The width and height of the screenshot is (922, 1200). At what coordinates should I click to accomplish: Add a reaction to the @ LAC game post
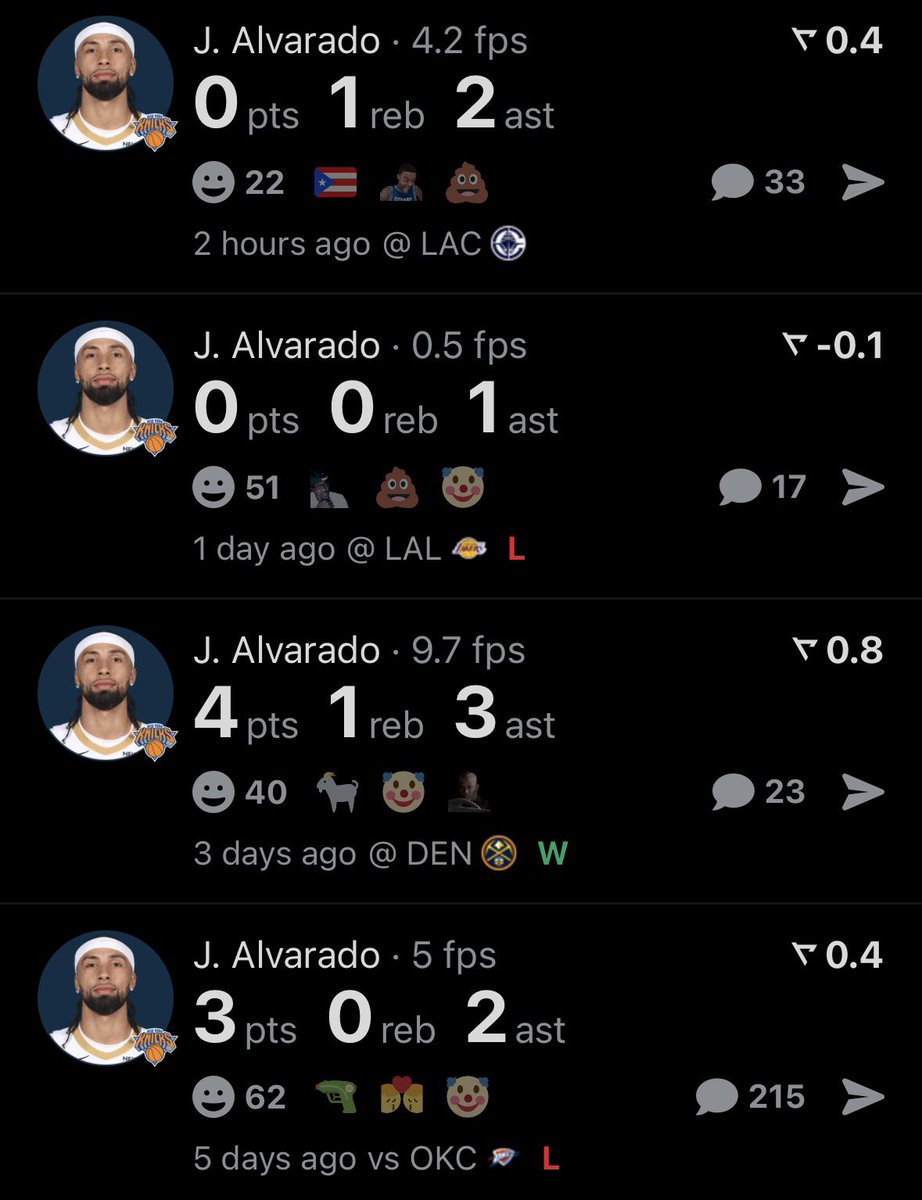(x=213, y=183)
